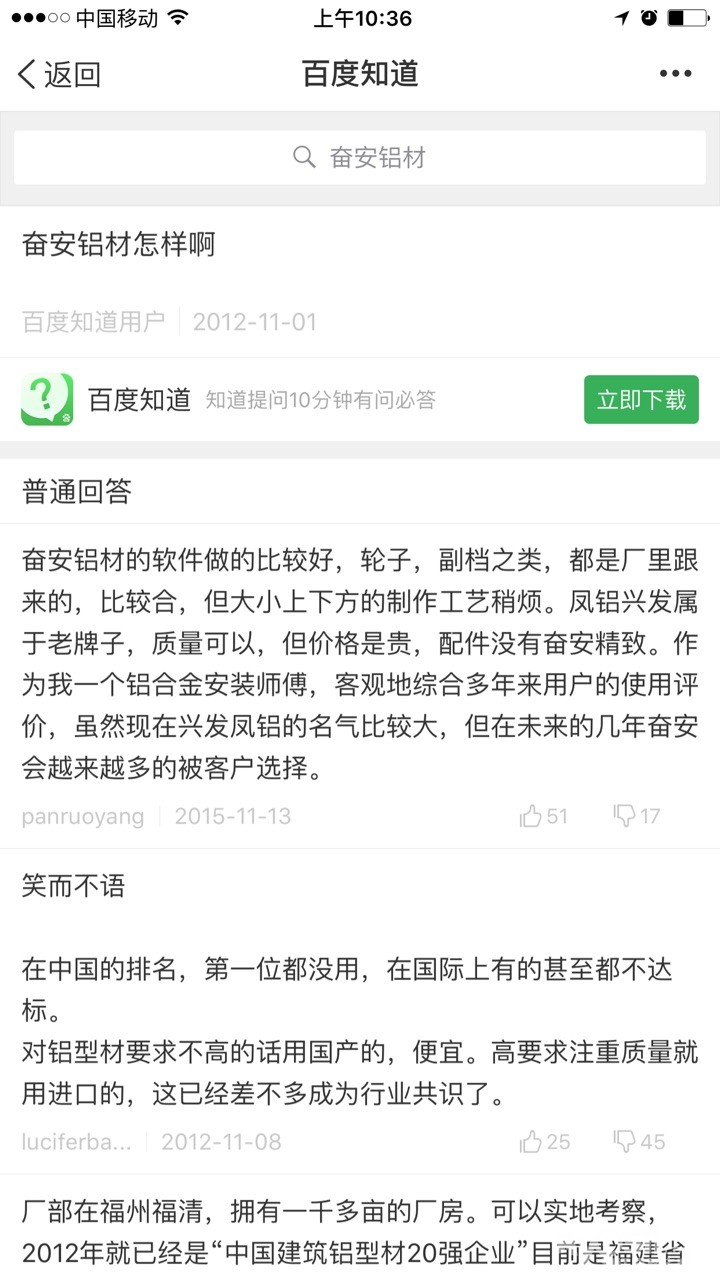Go back via the 返回 button

(x=60, y=74)
